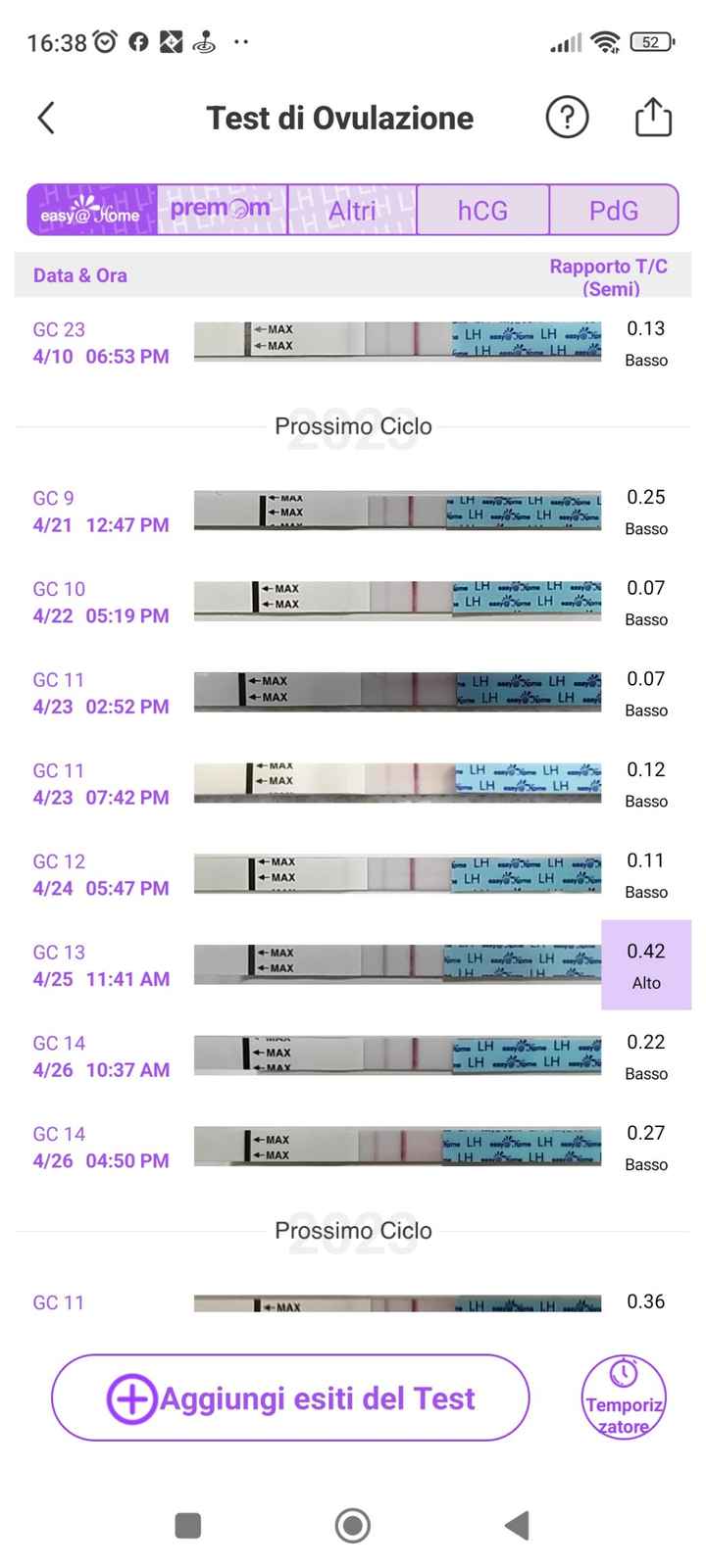This screenshot has width=706, height=1568.
Task: Go back using the top-left arrow
Action: pyautogui.click(x=45, y=118)
